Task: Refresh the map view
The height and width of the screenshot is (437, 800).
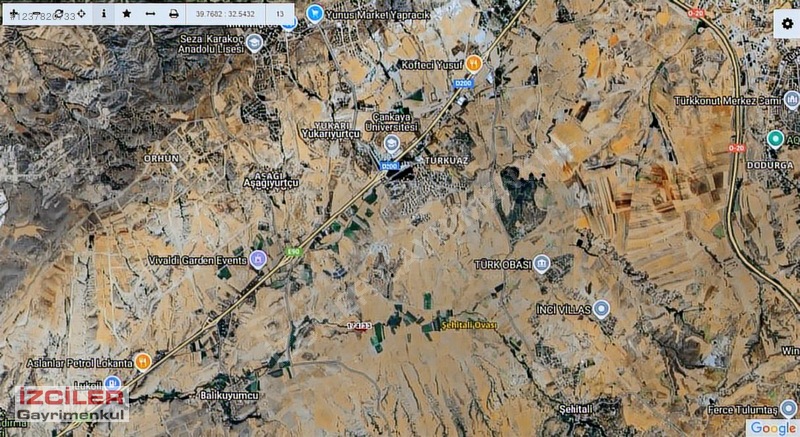Action: (58, 14)
